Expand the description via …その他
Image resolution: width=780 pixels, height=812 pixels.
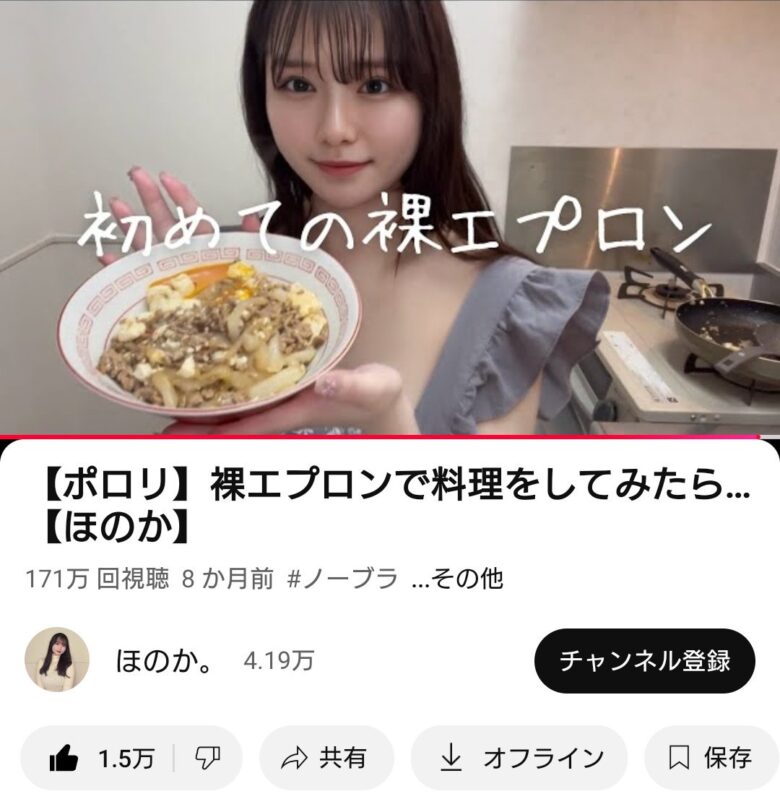click(457, 578)
